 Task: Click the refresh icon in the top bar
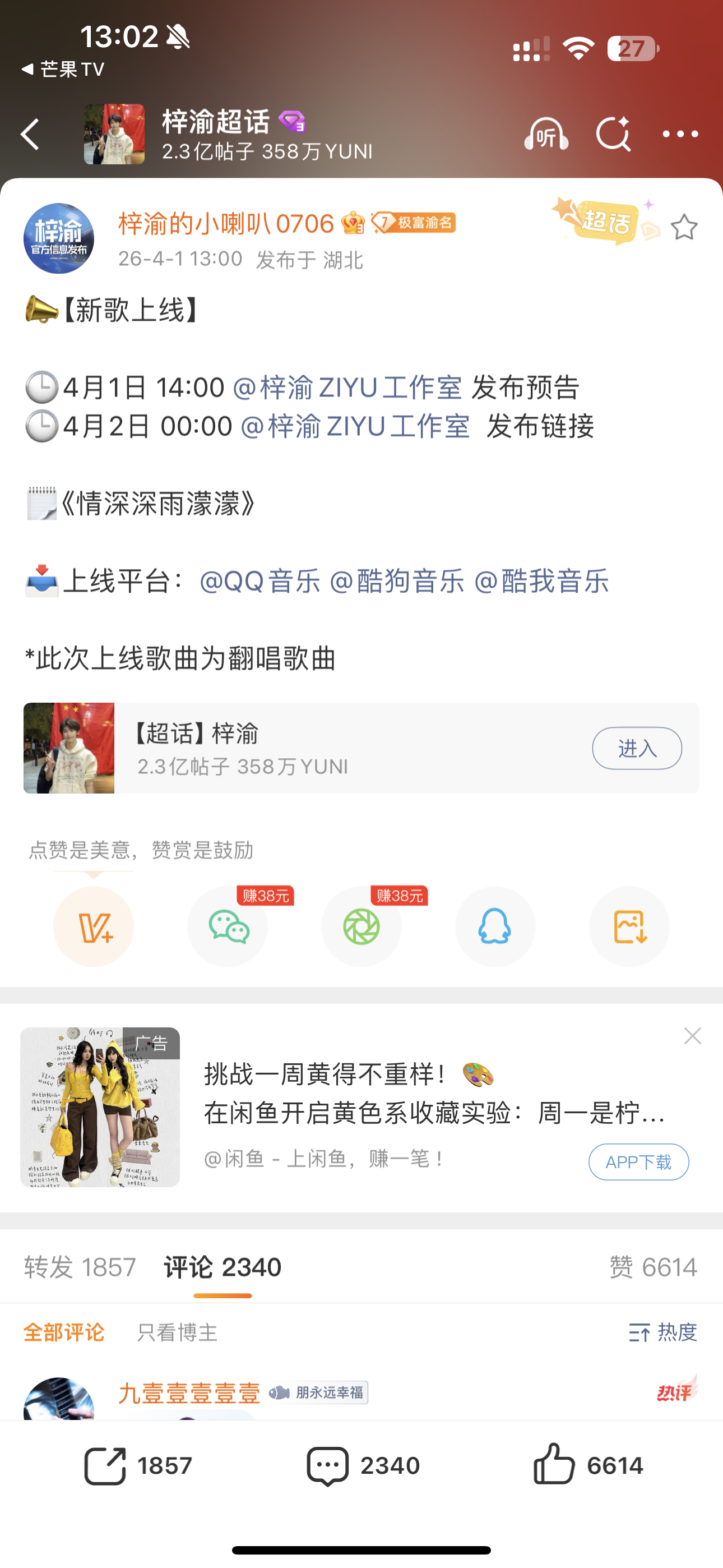coord(614,135)
